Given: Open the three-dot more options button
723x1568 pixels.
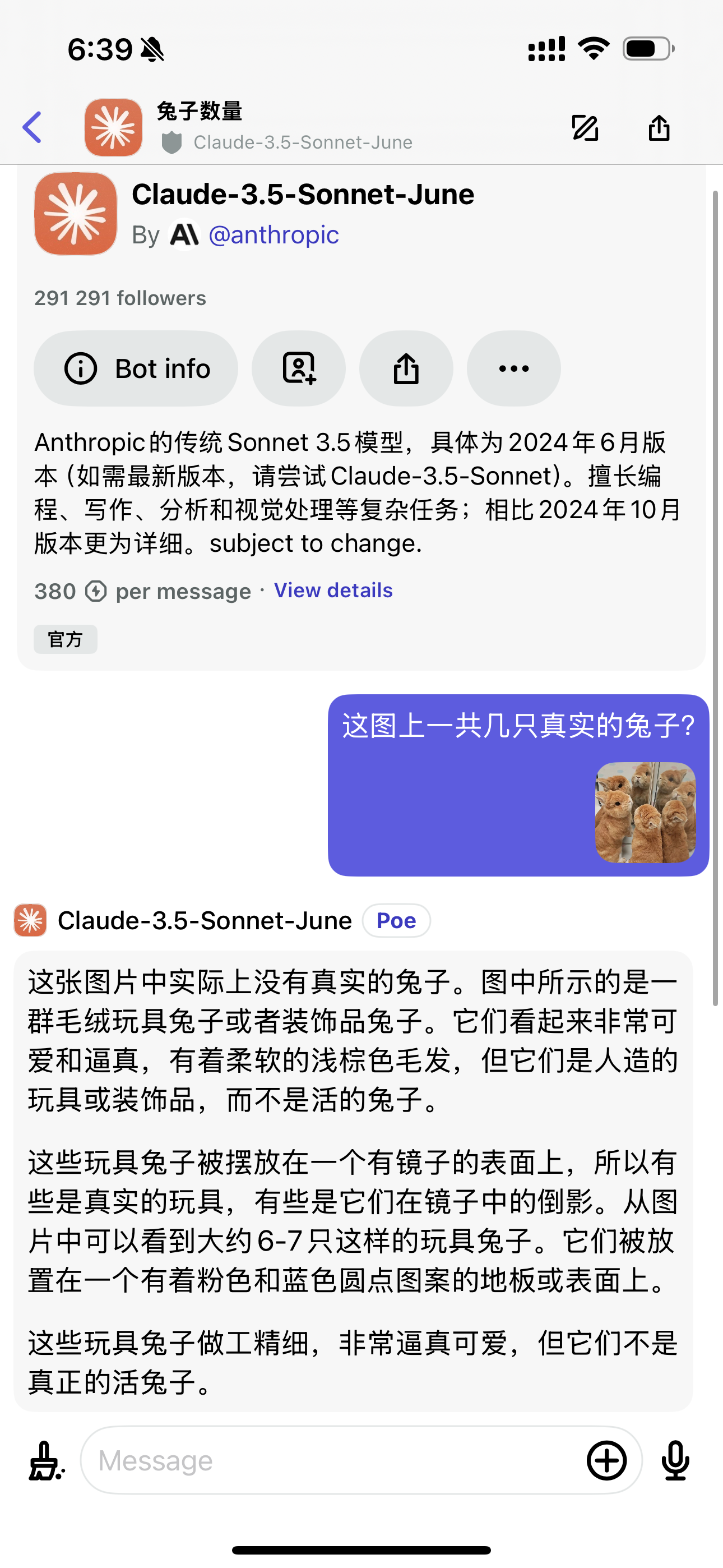Looking at the screenshot, I should coord(513,368).
